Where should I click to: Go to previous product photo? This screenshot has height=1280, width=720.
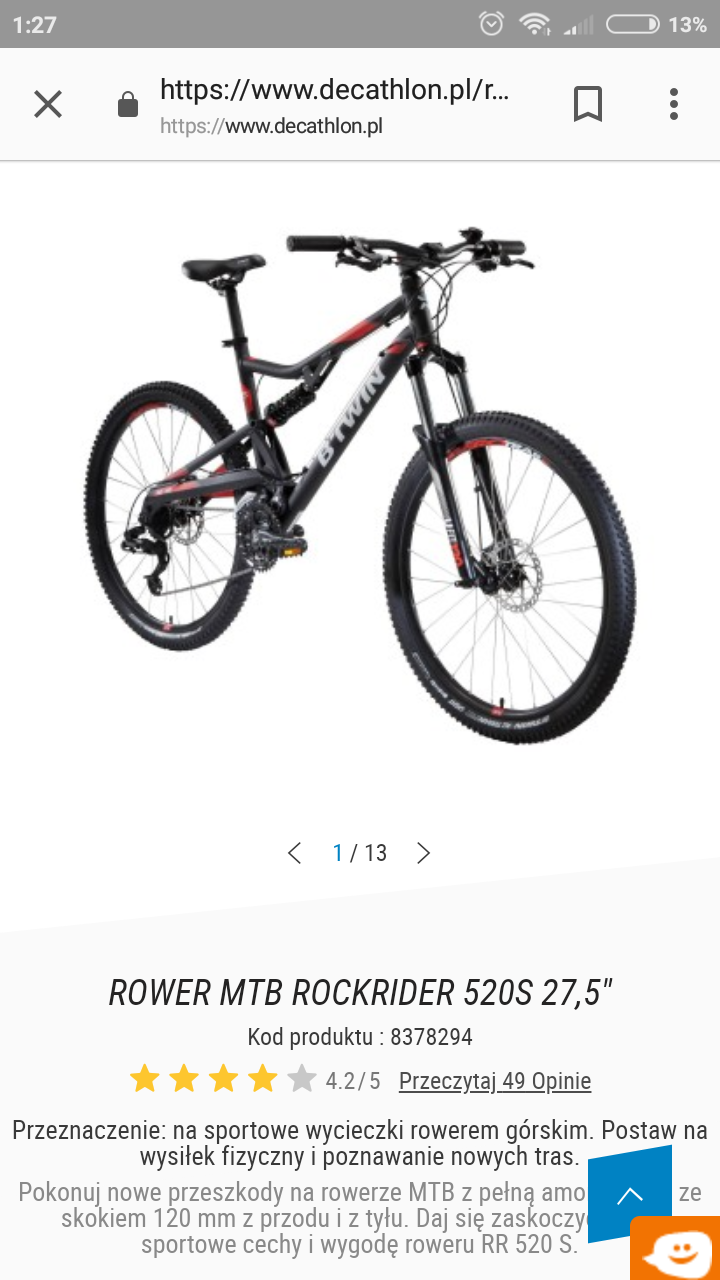pyautogui.click(x=294, y=853)
